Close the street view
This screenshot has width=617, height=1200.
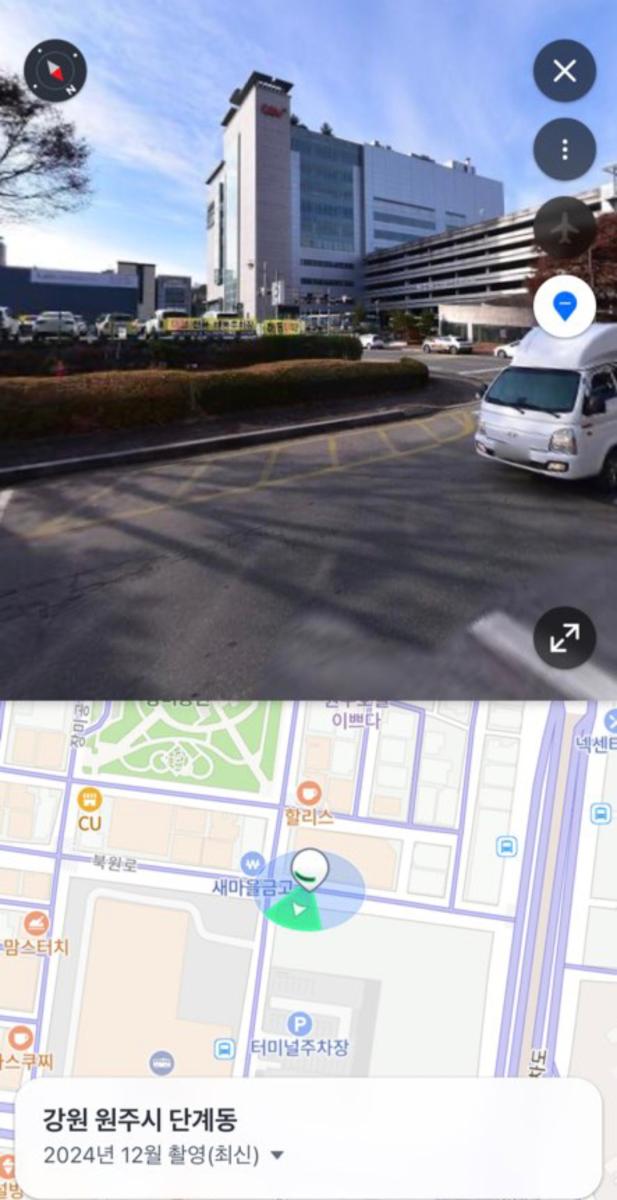pos(565,71)
